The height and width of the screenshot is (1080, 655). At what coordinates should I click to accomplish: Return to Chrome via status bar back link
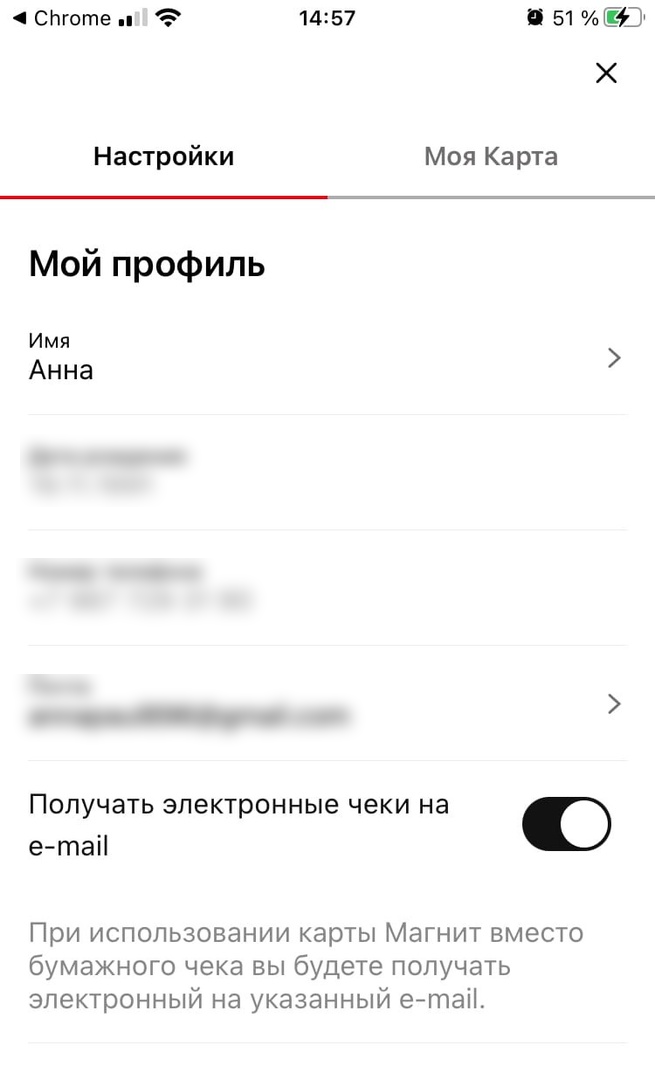[62, 18]
